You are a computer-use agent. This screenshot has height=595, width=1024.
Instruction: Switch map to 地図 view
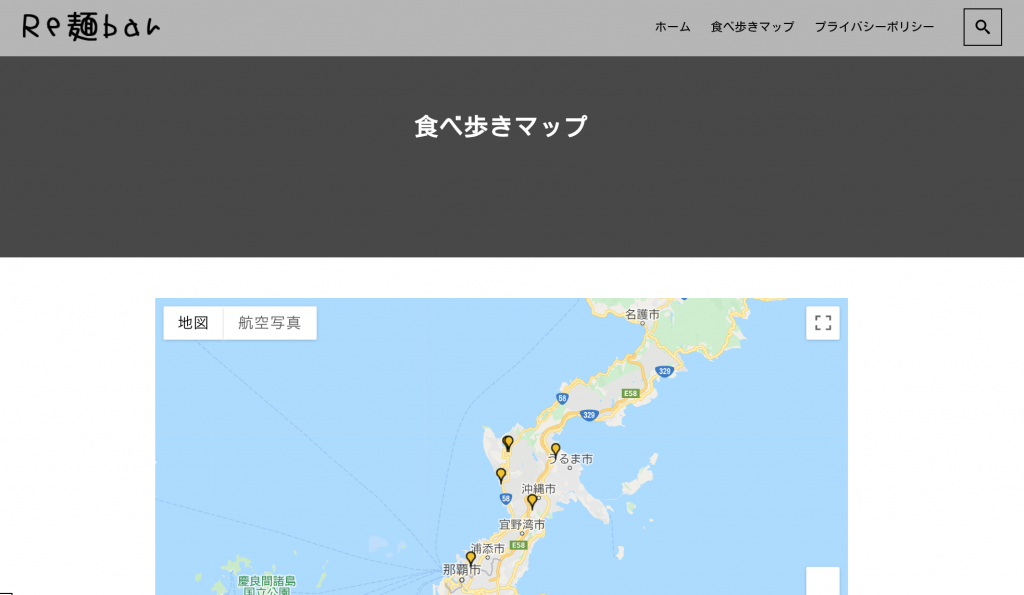(193, 323)
